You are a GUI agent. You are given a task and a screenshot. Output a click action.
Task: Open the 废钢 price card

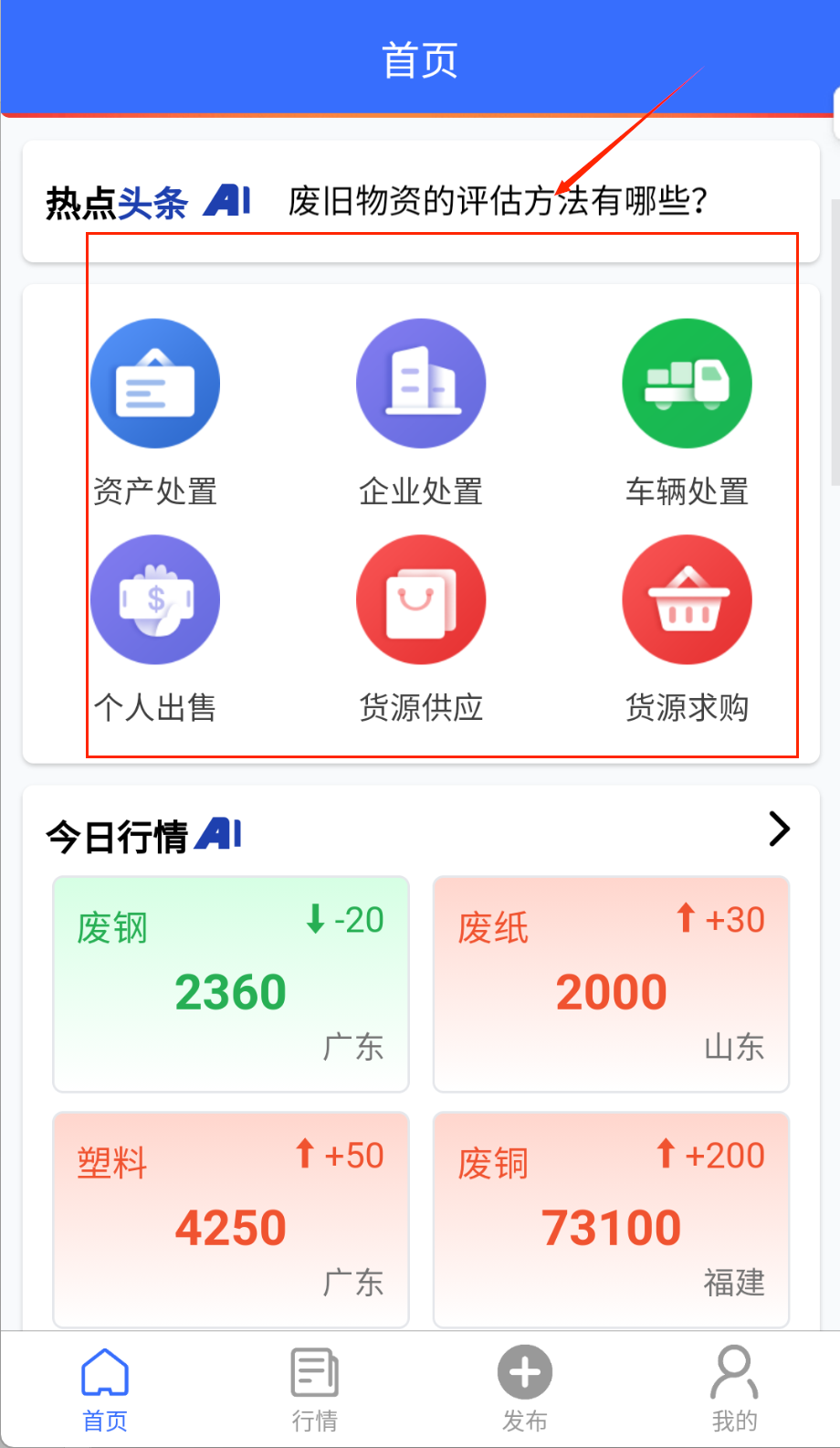tap(231, 984)
